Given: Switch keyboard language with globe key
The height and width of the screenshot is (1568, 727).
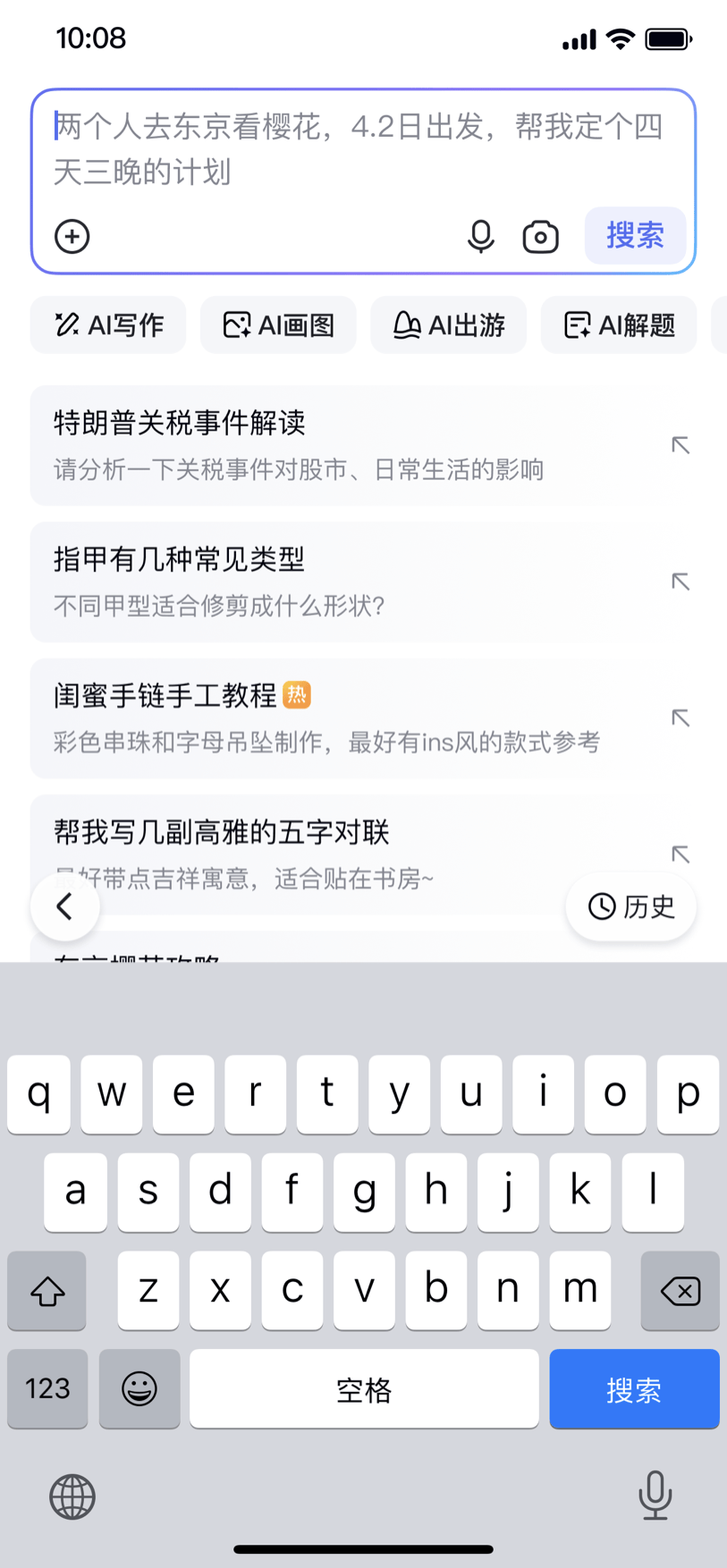Looking at the screenshot, I should click(72, 1496).
